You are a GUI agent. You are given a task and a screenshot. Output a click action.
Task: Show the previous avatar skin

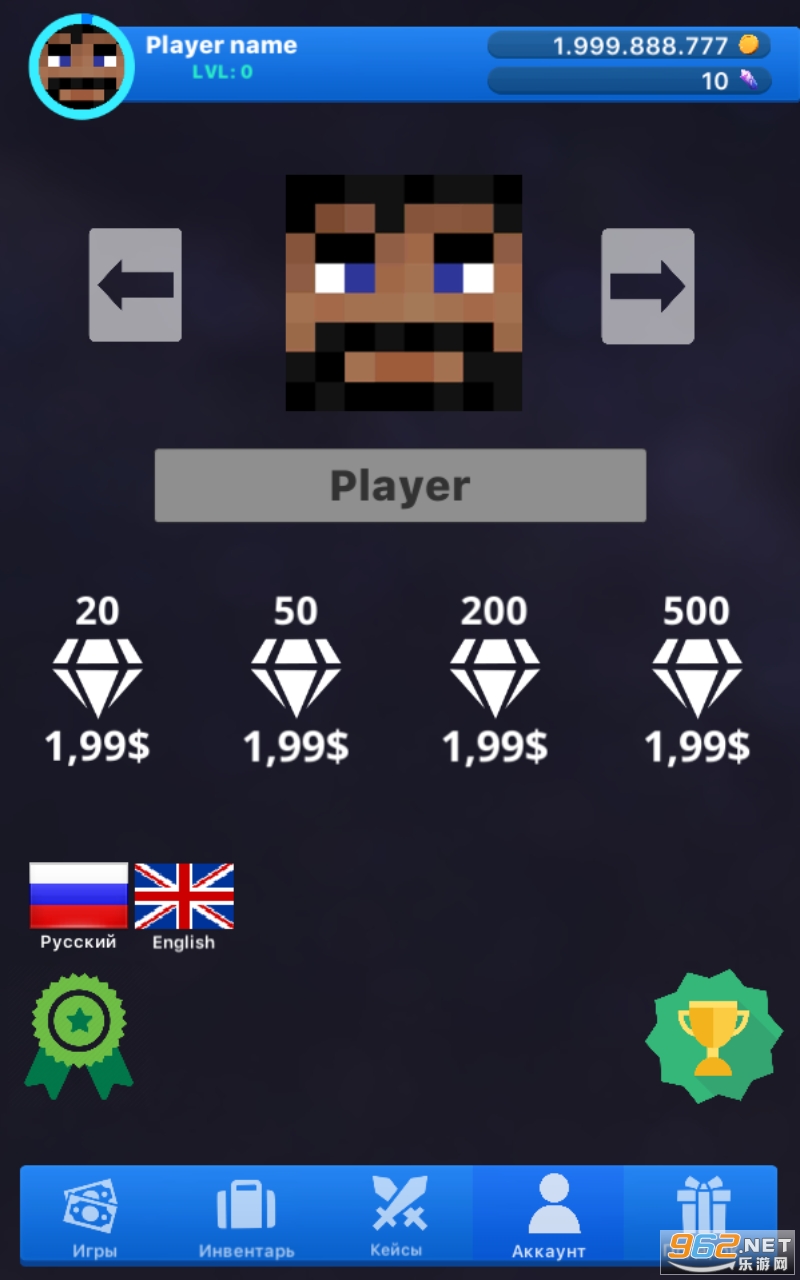[135, 285]
